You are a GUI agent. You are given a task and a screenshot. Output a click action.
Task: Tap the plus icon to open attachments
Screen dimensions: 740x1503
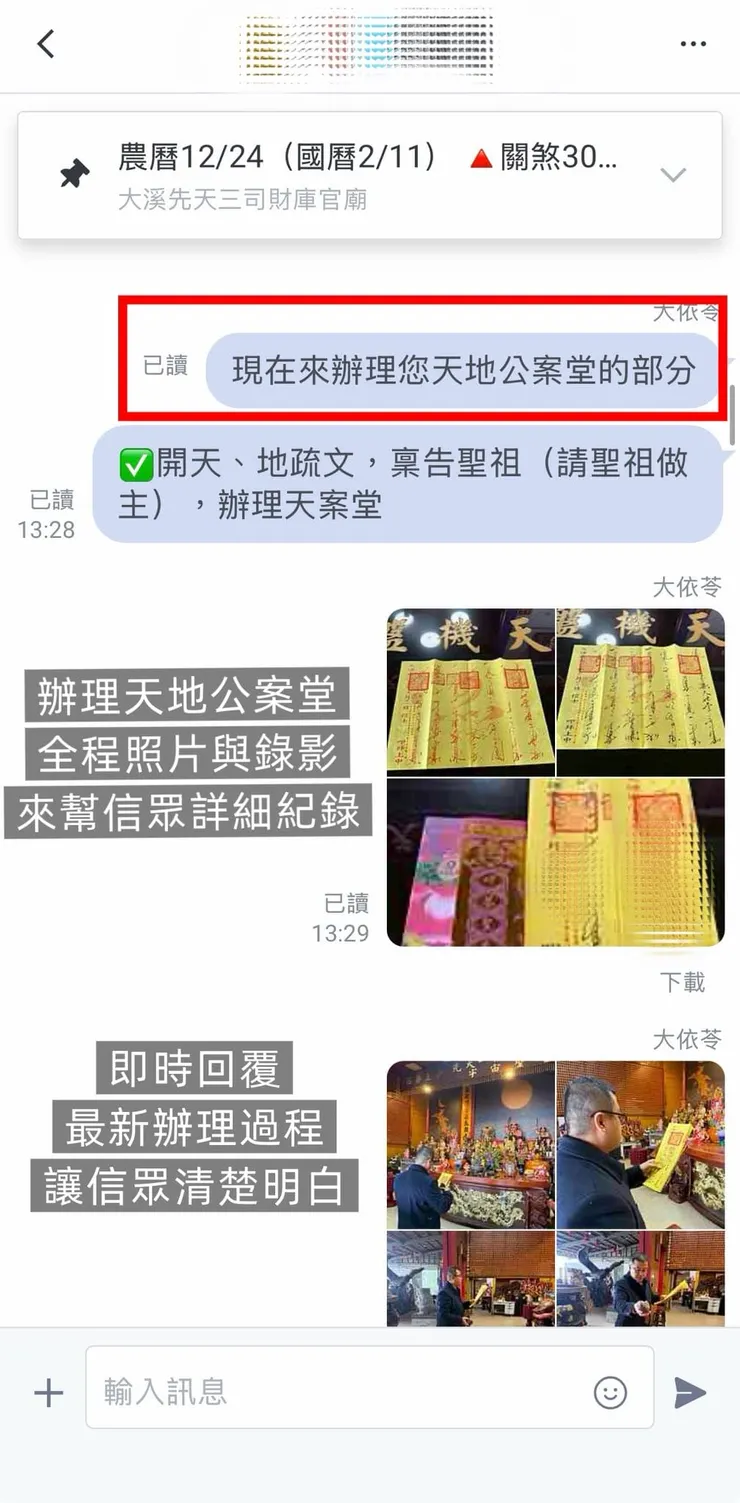47,1391
